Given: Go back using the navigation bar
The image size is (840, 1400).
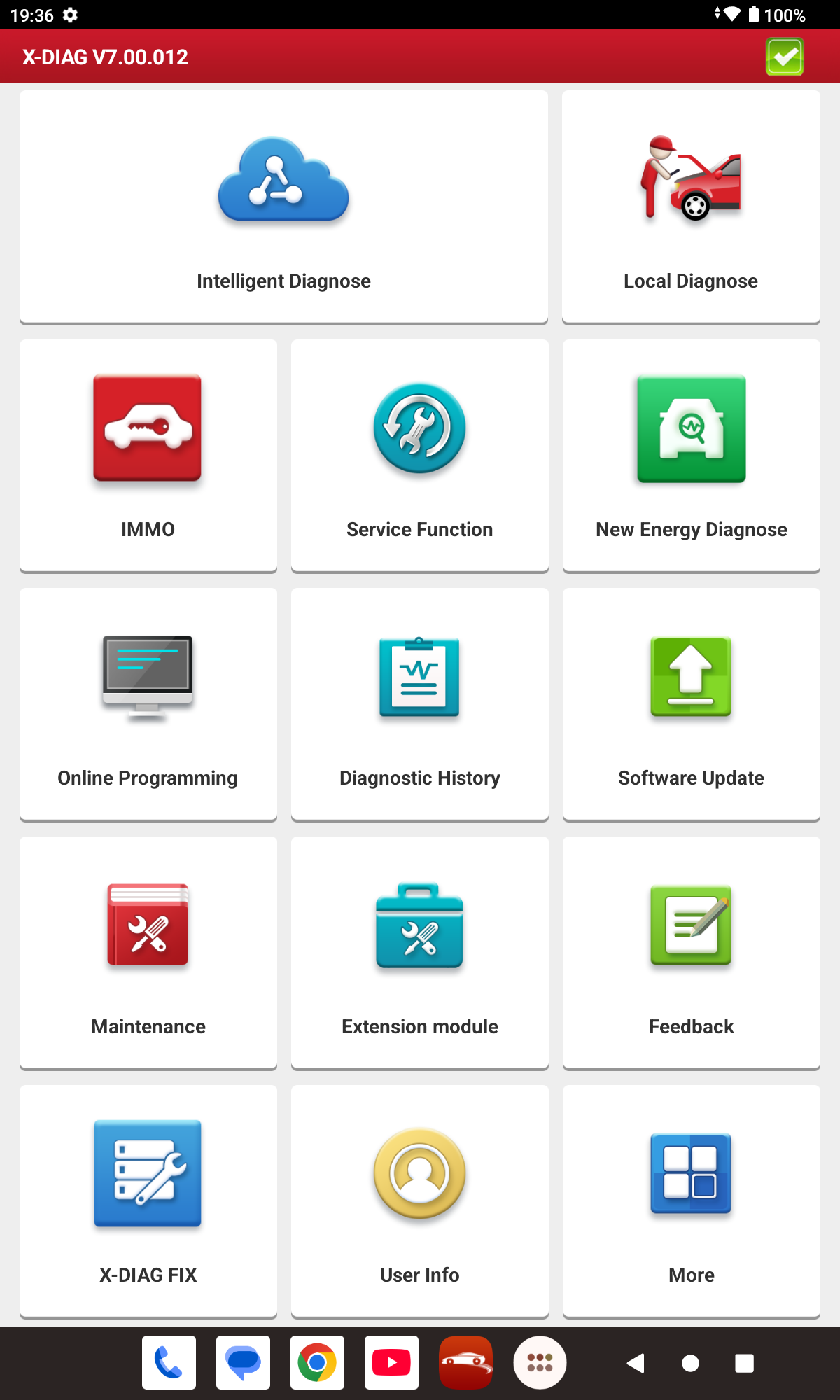Looking at the screenshot, I should (635, 1363).
